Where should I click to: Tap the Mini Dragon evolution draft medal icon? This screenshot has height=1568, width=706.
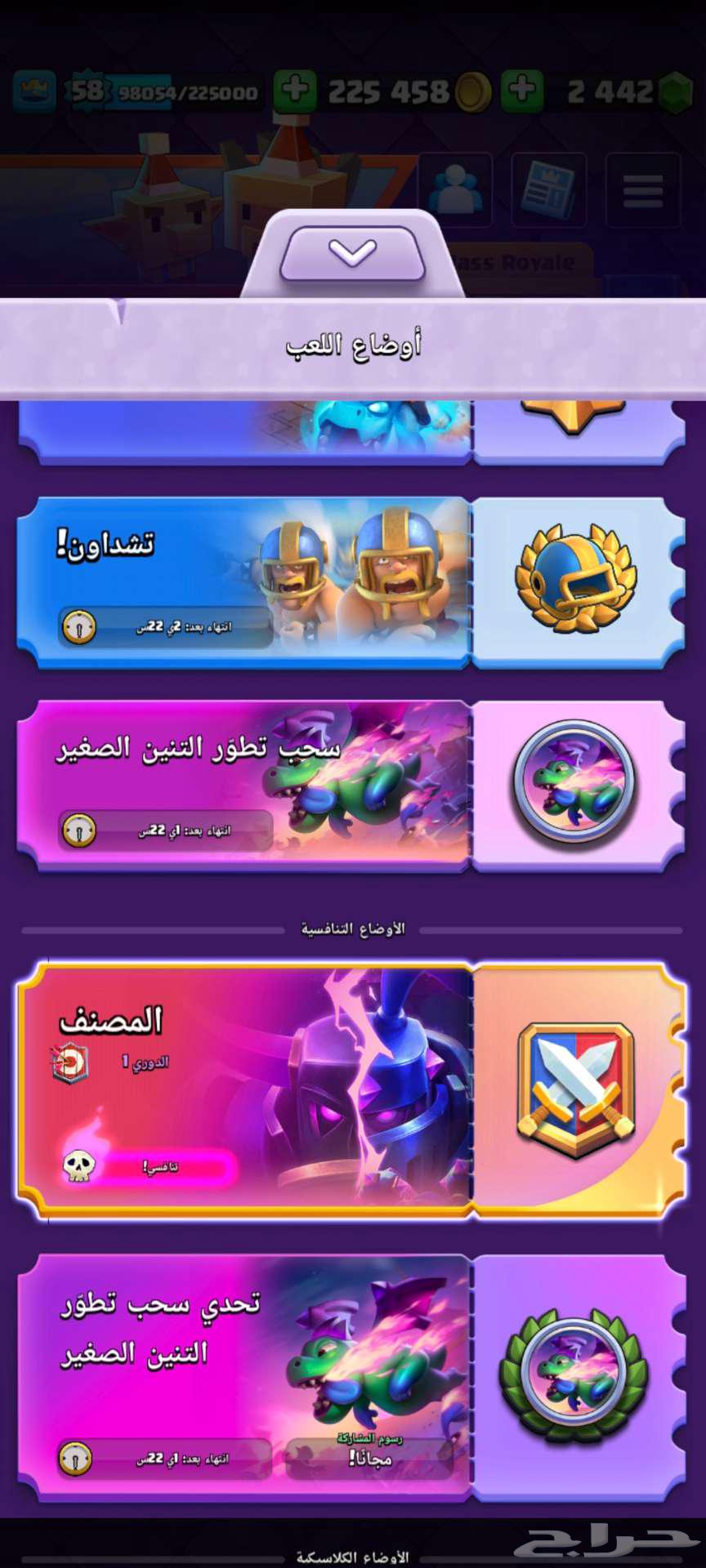[x=578, y=782]
